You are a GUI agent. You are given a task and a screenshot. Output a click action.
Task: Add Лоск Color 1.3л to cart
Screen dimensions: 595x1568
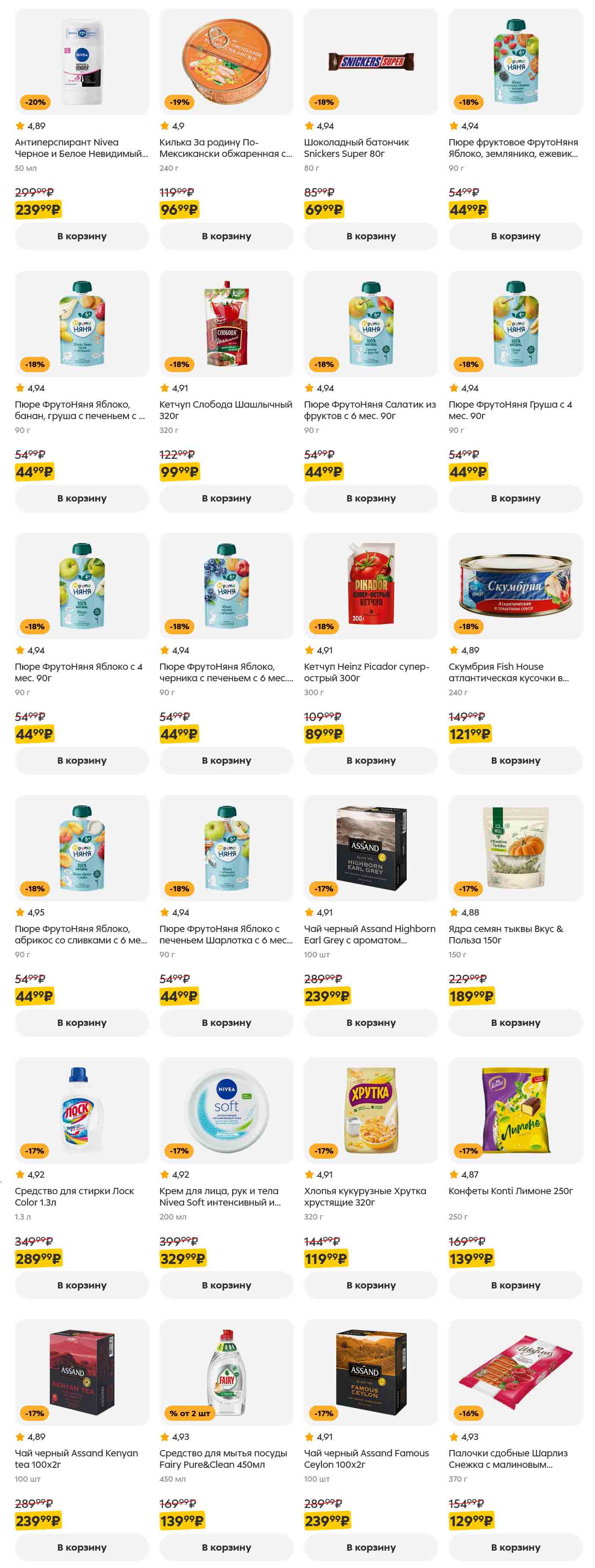[82, 1285]
